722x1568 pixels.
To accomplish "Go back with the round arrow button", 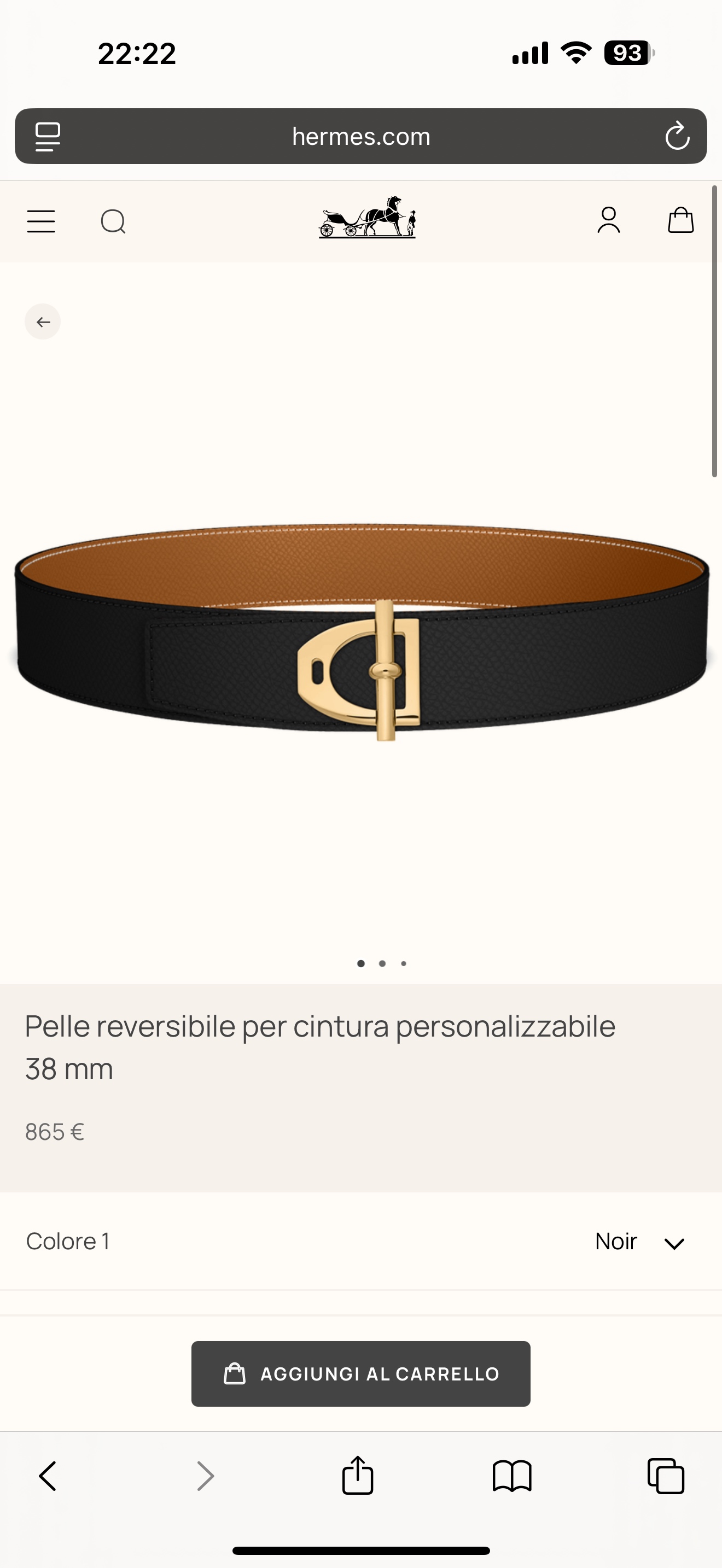I will pos(43,321).
